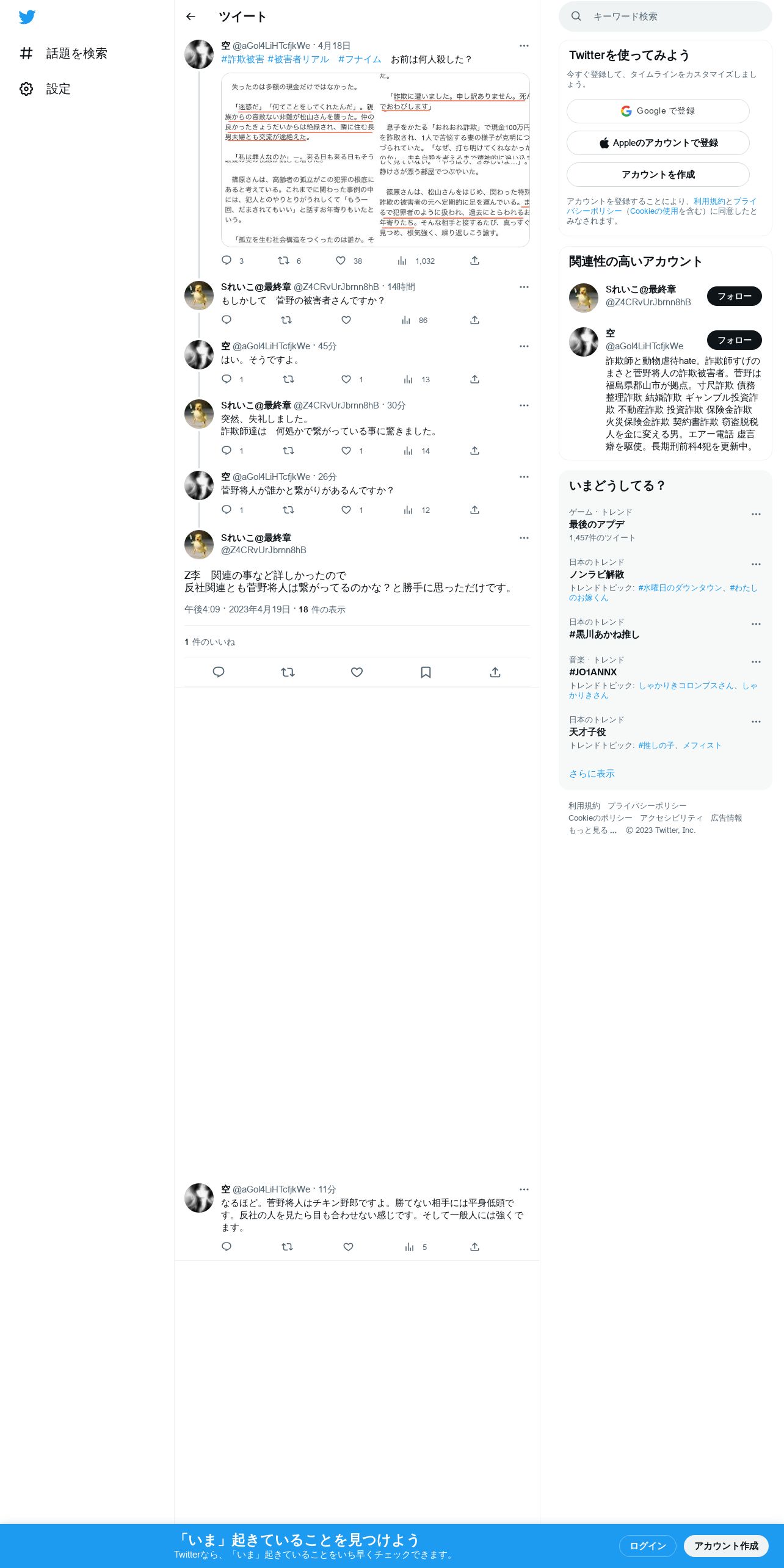This screenshot has height=1568, width=784.
Task: Bookmark the main tweet by Sれいこ@最終章
Action: point(426,672)
